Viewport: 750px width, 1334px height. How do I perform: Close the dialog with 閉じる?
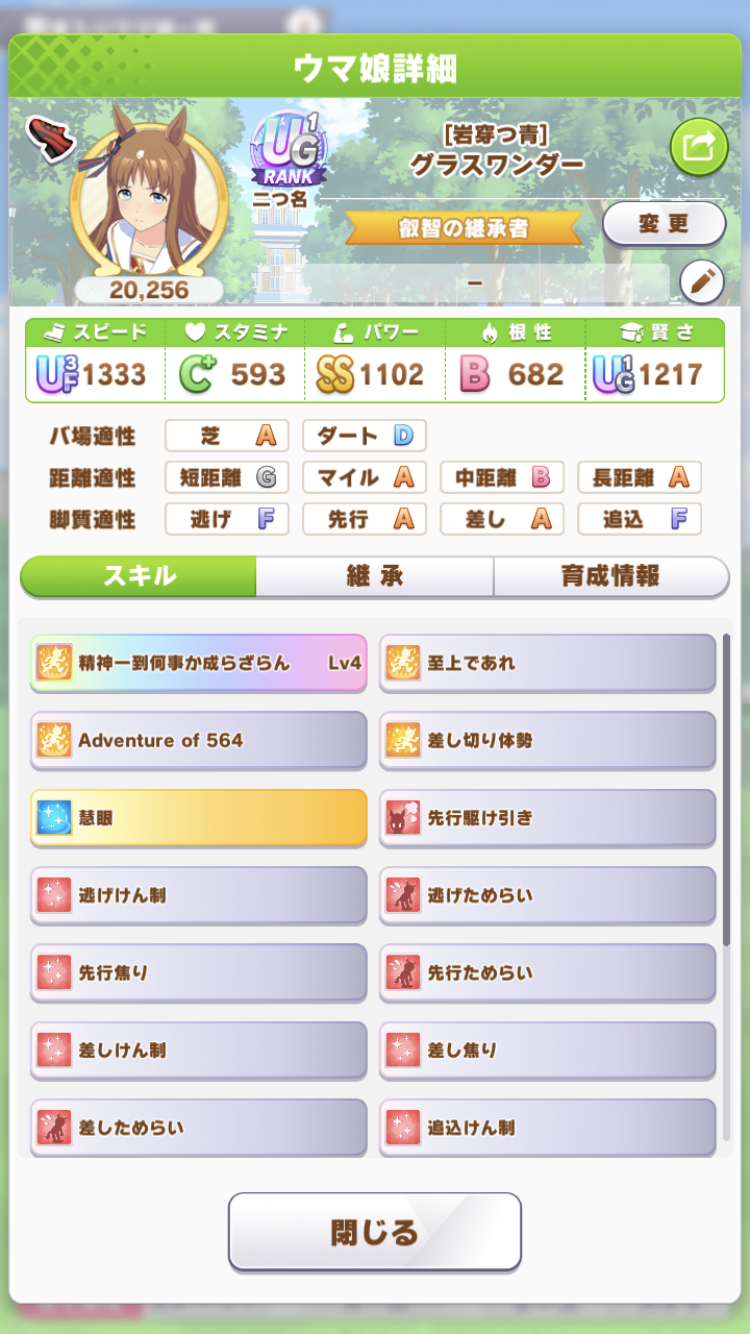374,1232
